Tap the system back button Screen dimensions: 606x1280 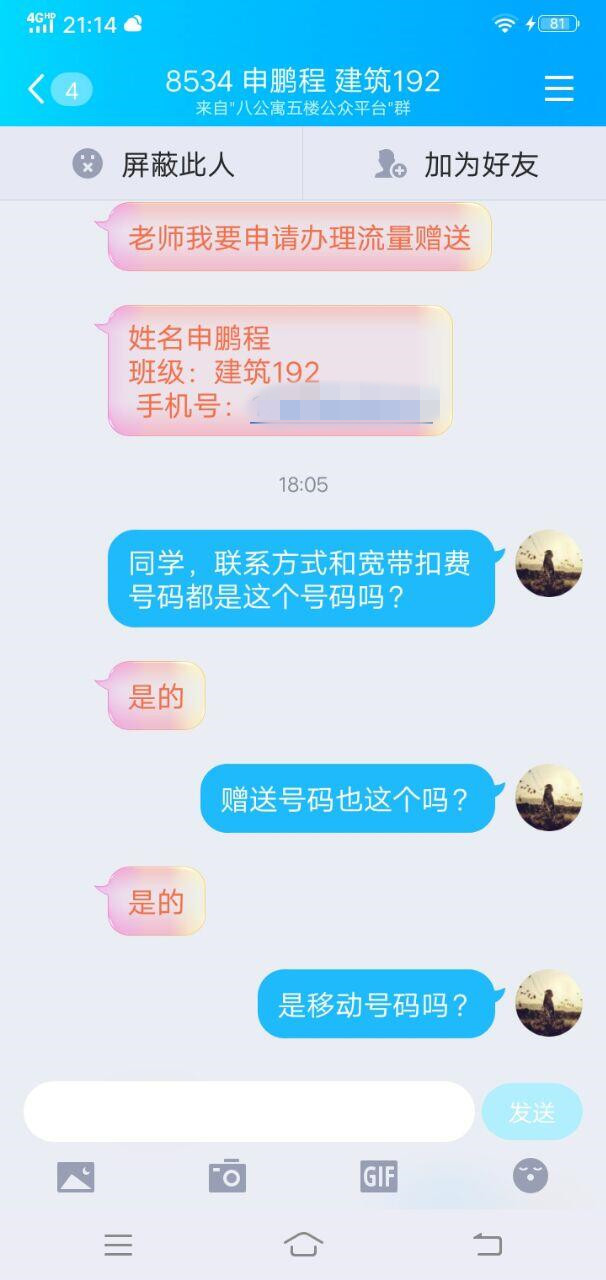tap(487, 1244)
